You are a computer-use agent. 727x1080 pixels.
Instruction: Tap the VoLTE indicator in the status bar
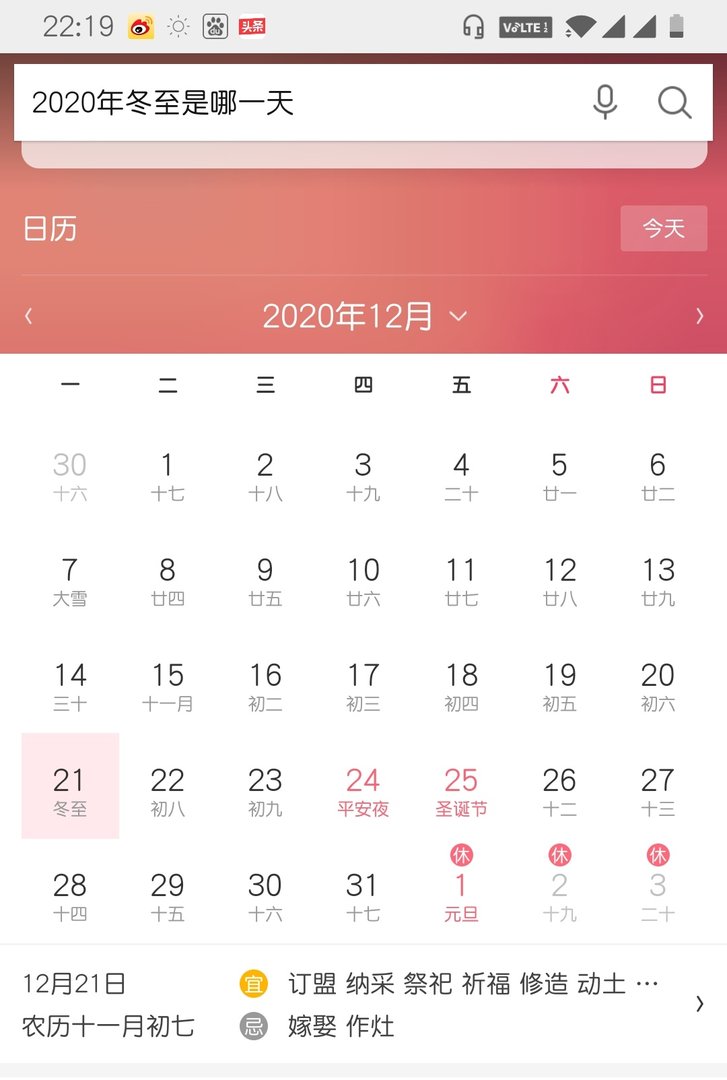coord(524,26)
